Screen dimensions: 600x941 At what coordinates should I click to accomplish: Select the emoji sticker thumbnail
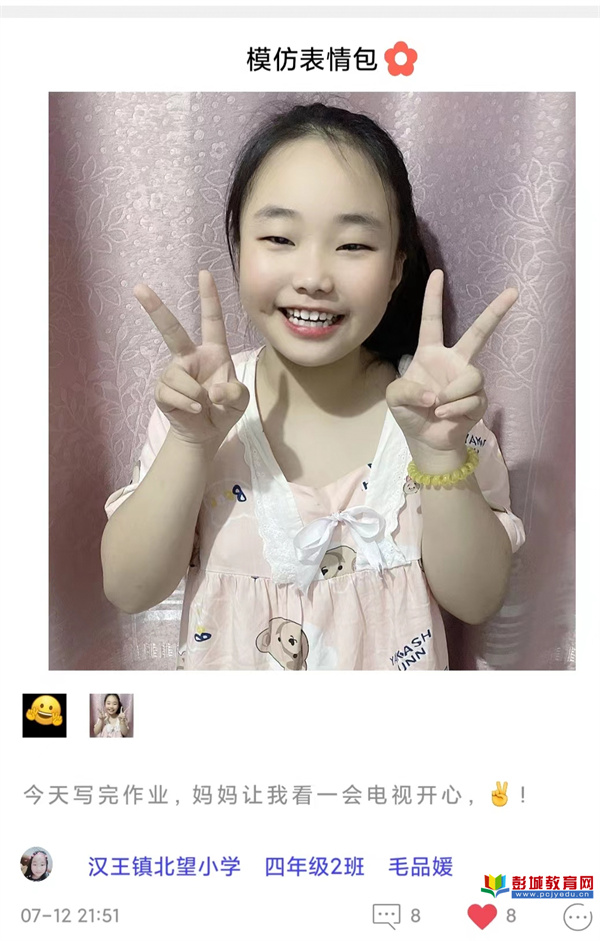click(x=44, y=715)
